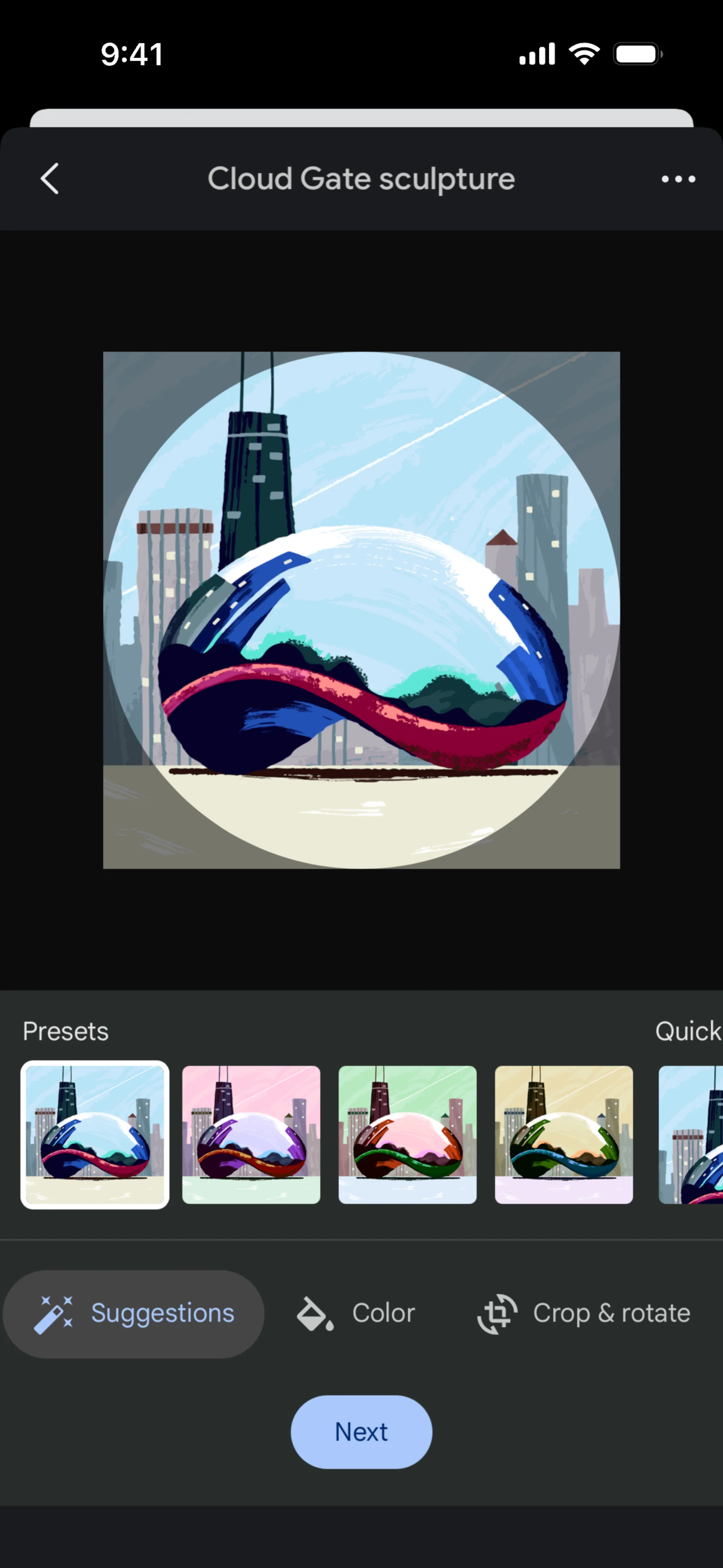
Task: Select the original blue sky preset
Action: click(95, 1135)
